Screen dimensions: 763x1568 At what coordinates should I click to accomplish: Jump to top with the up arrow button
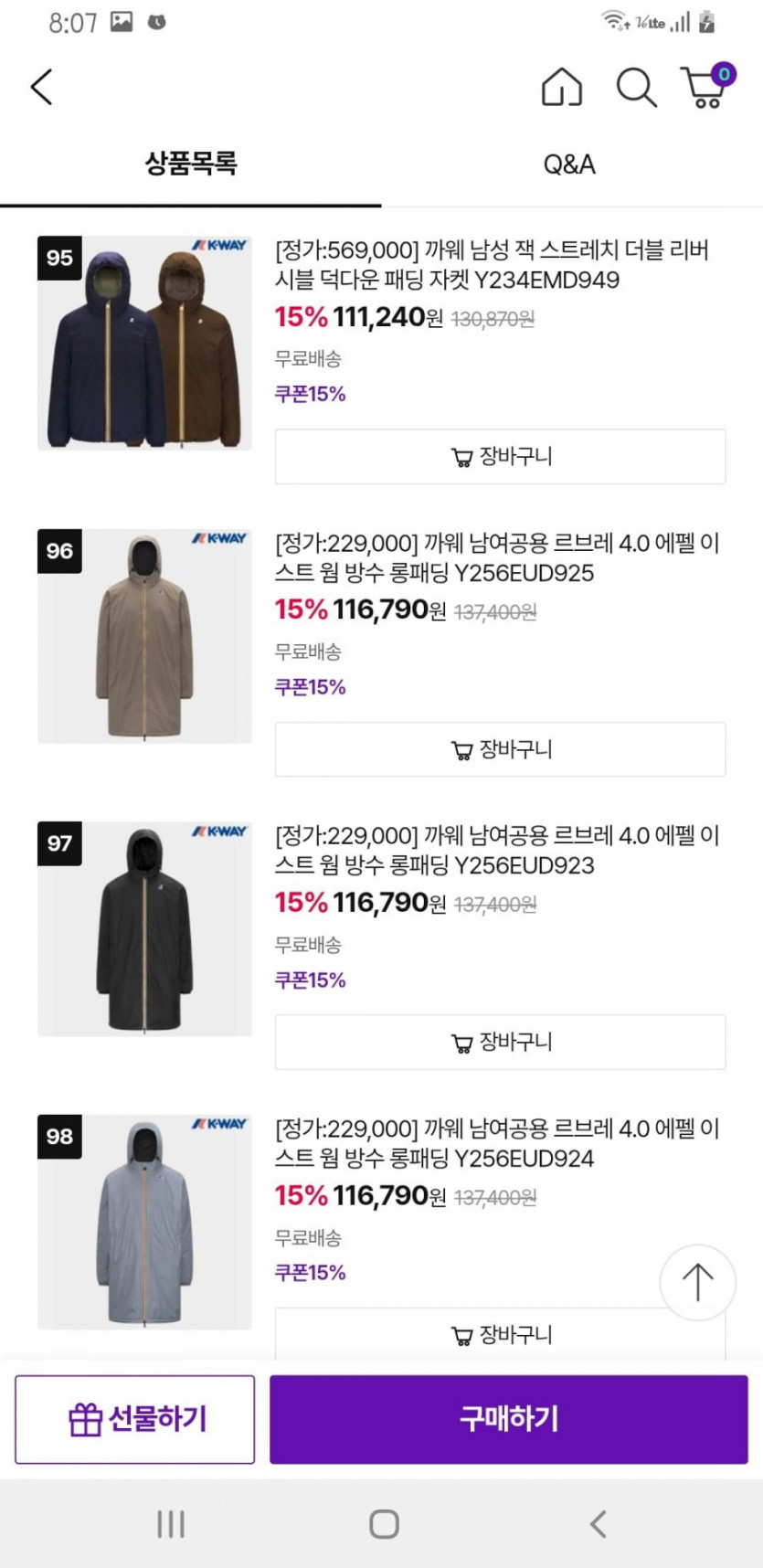[x=698, y=1282]
